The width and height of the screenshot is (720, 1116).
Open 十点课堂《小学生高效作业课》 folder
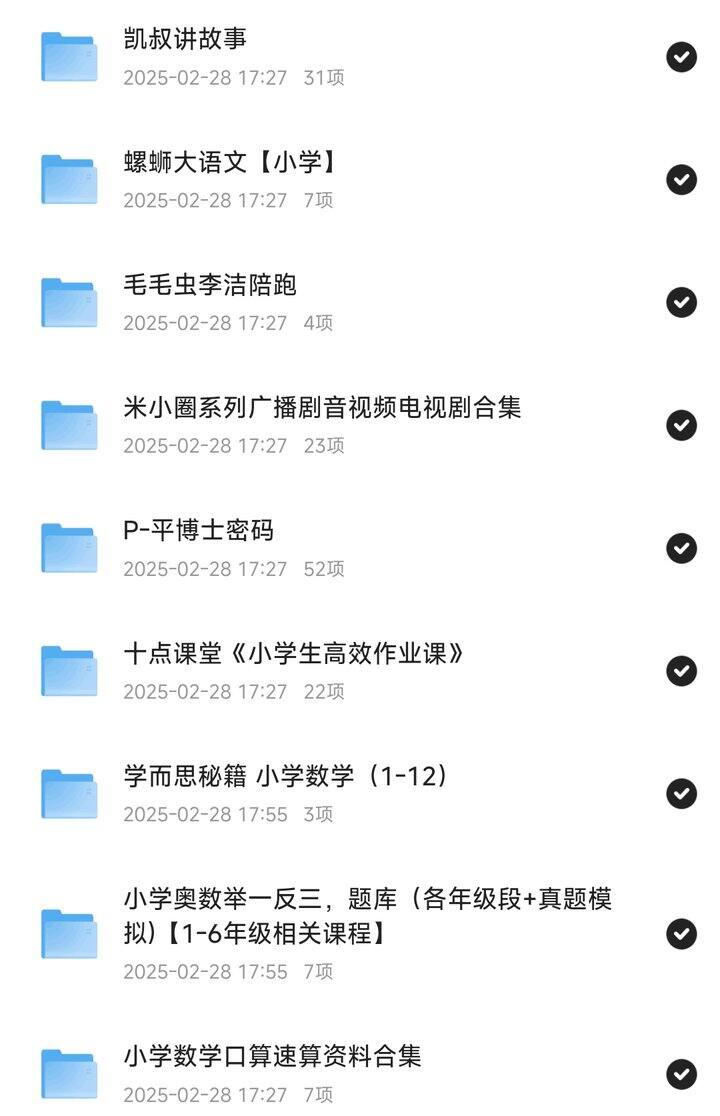(294, 654)
